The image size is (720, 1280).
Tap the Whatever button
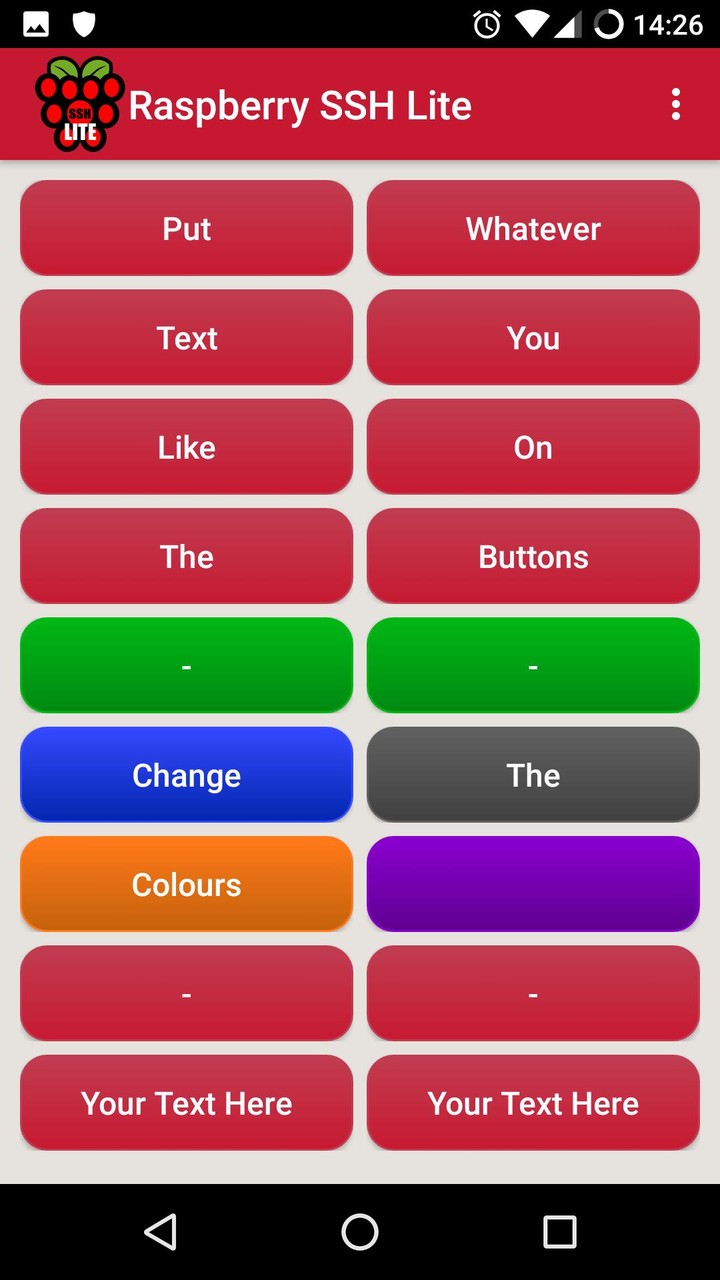[533, 228]
